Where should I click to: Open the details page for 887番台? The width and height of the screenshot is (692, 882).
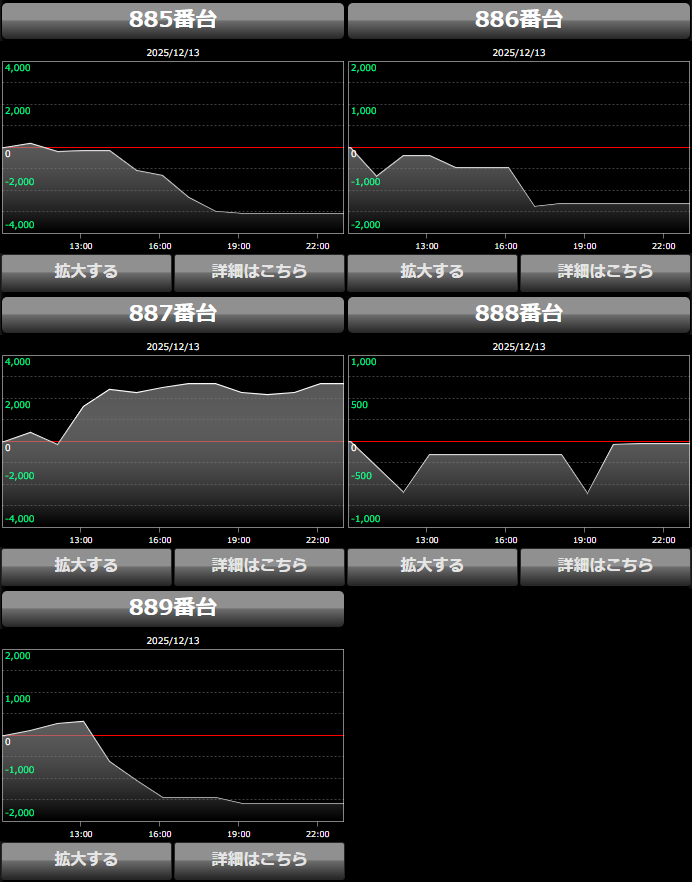tap(259, 565)
